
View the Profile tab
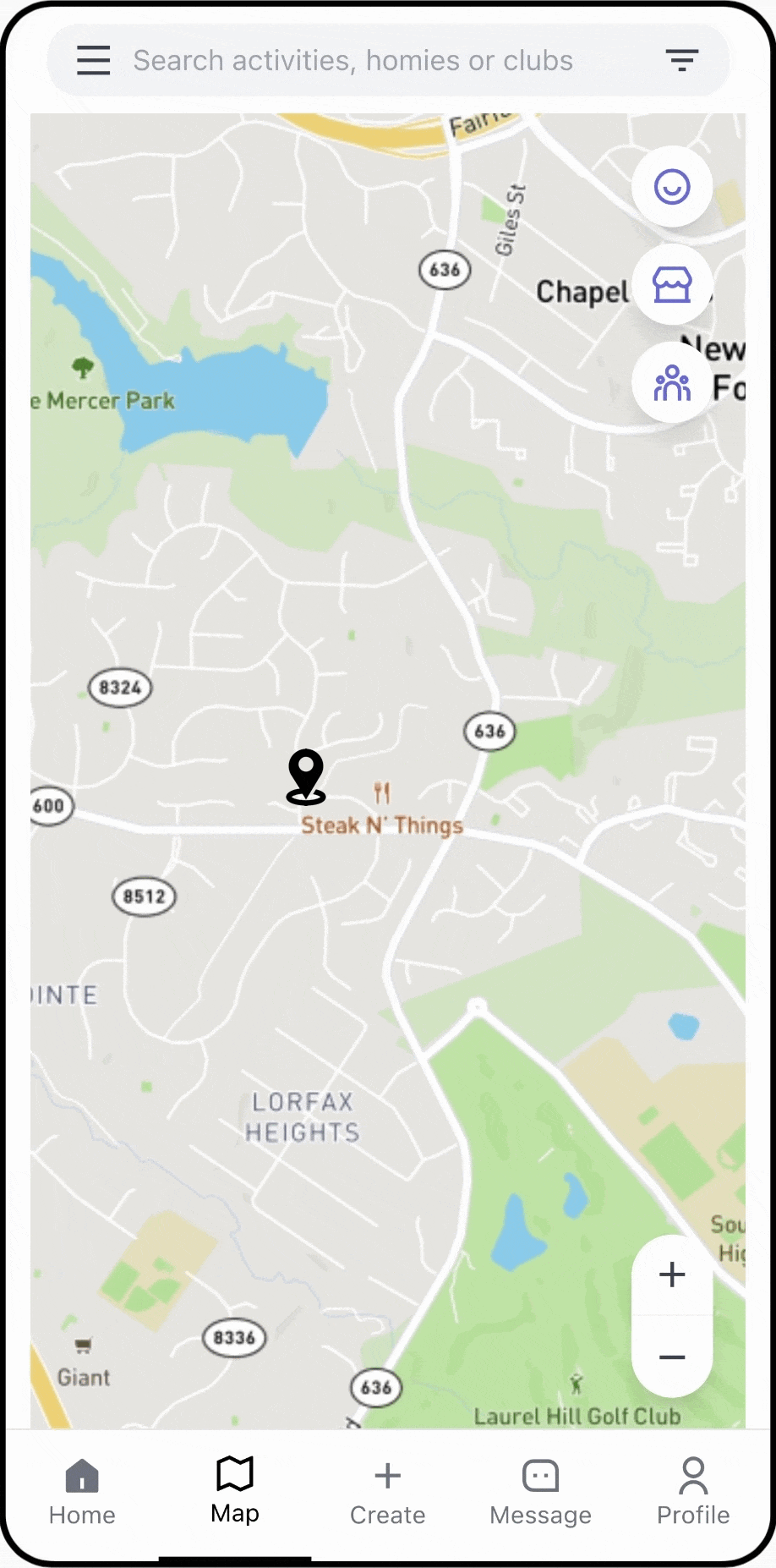click(693, 1492)
